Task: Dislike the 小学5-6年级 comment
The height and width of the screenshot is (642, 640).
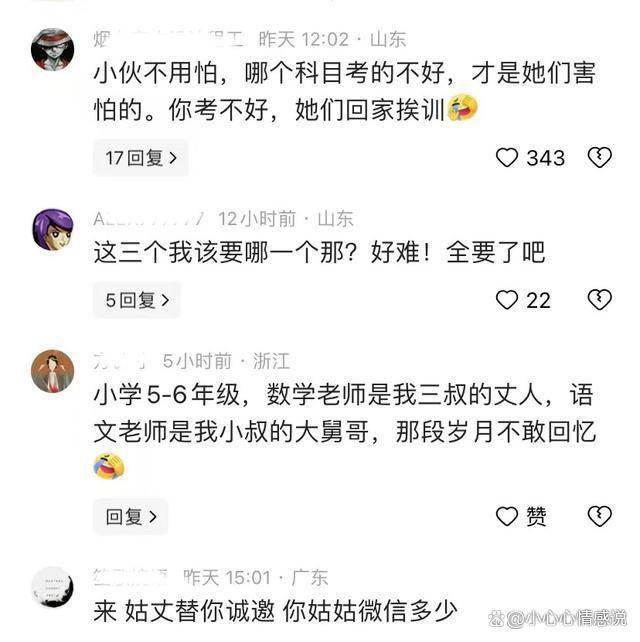Action: pos(598,516)
